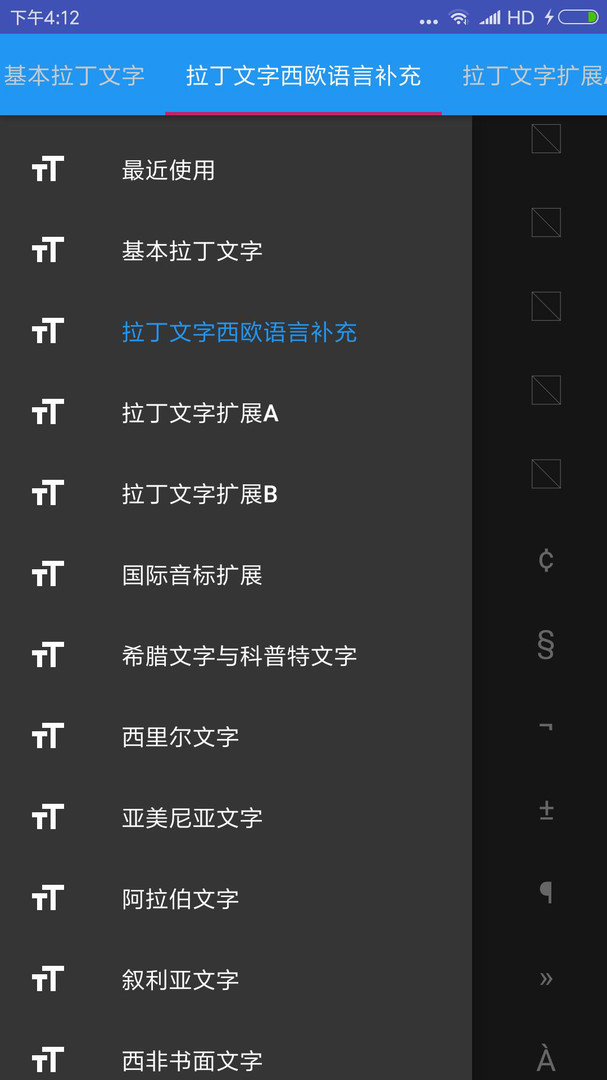Viewport: 607px width, 1080px height.
Task: Pick the ¢ cent symbol
Action: click(546, 560)
